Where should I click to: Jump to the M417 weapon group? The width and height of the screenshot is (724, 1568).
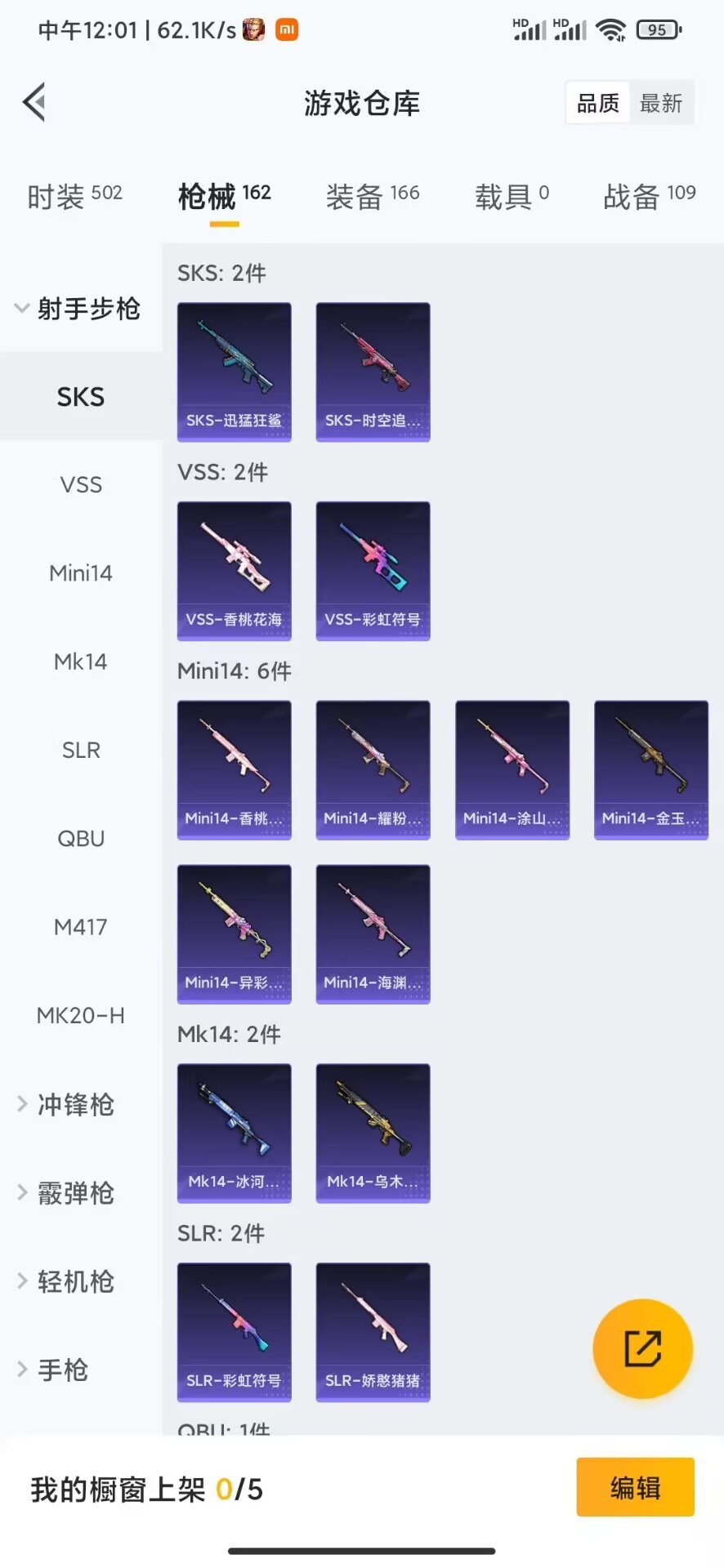tap(81, 927)
